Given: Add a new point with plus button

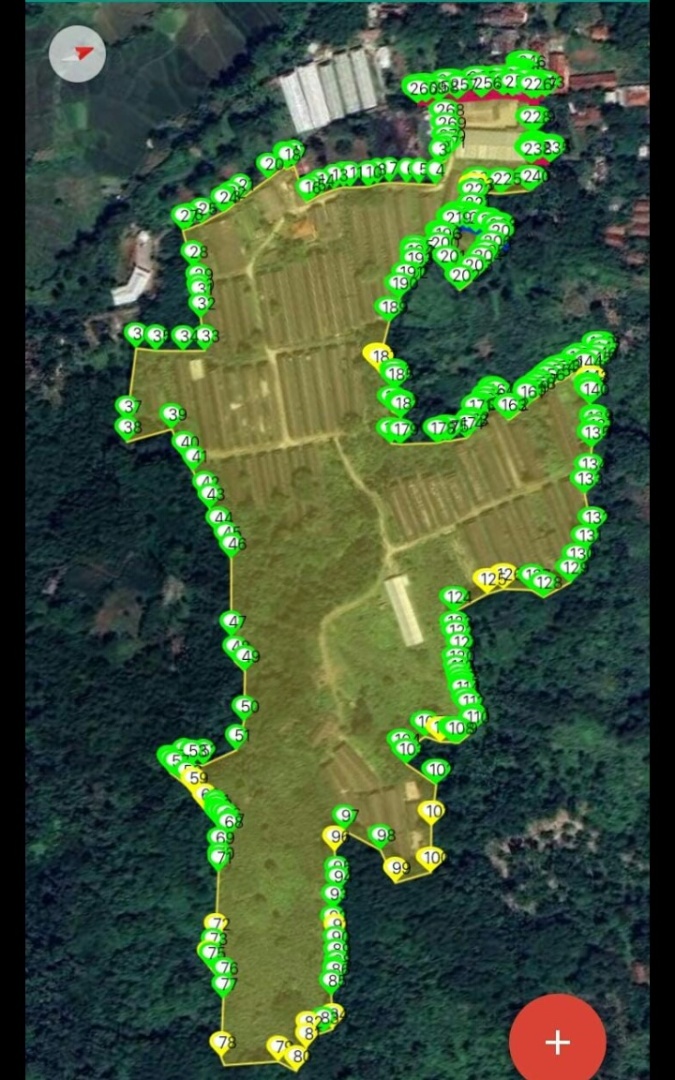Looking at the screenshot, I should pos(557,1041).
